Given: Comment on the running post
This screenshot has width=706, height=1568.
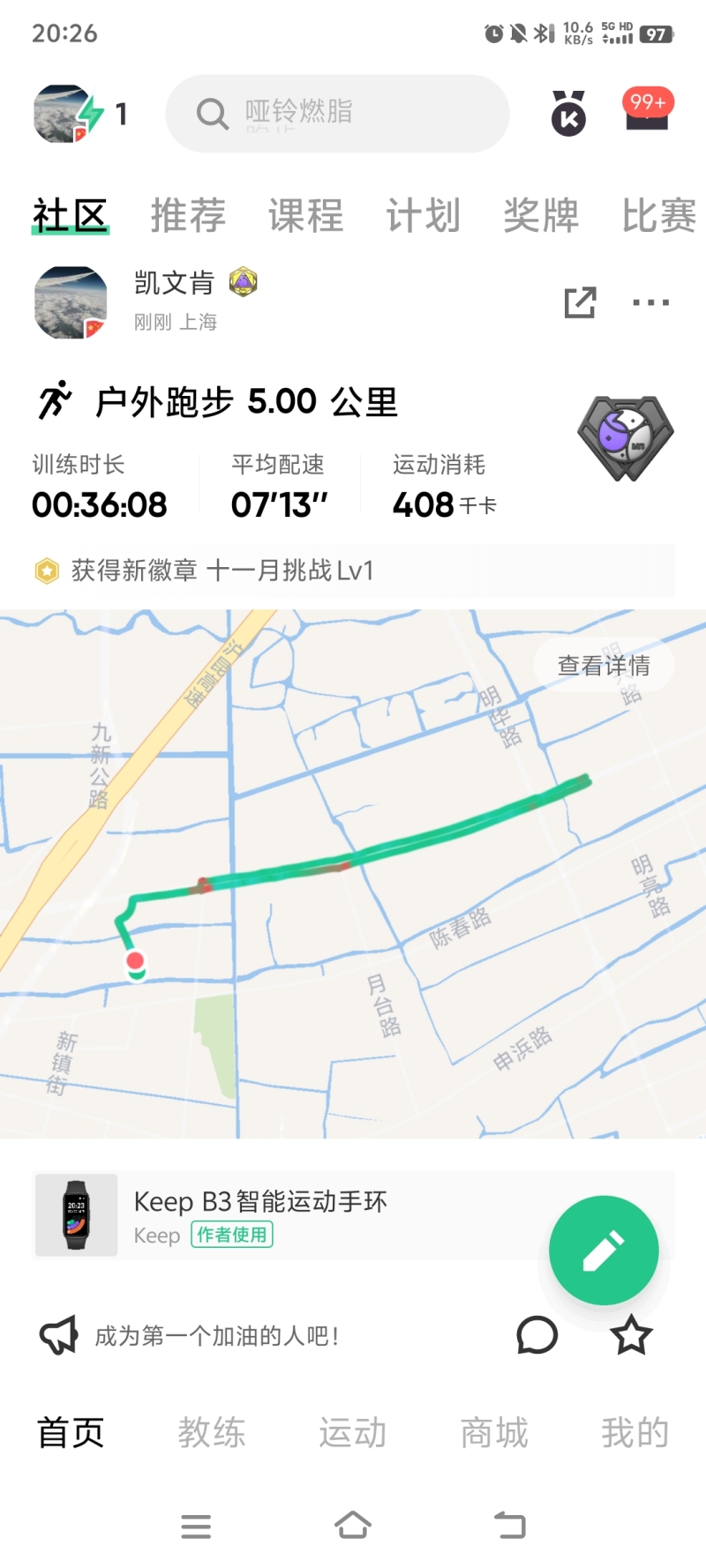Looking at the screenshot, I should [x=537, y=1336].
